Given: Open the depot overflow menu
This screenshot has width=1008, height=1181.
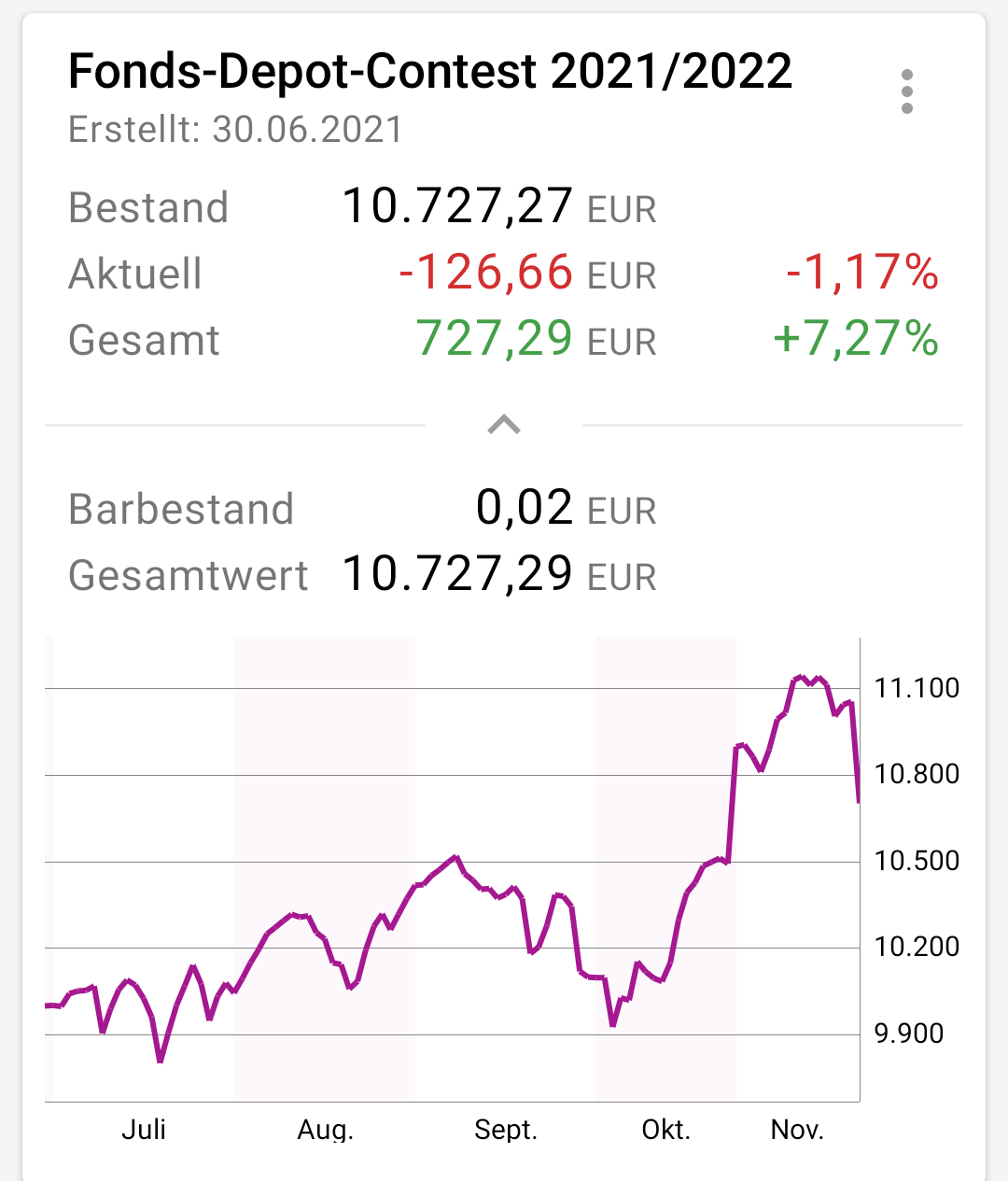Looking at the screenshot, I should click(906, 91).
